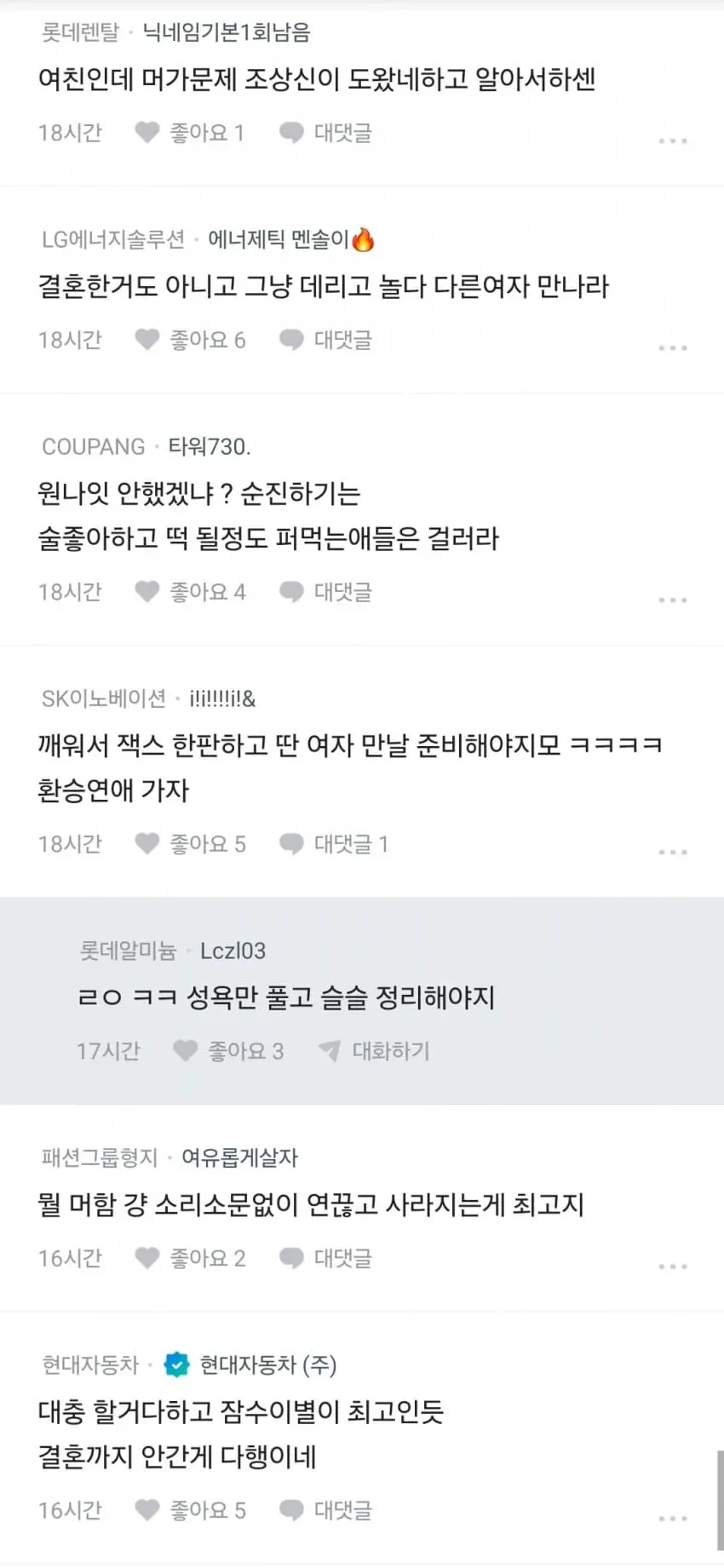The image size is (724, 1568).
Task: Open more options on 닉네임기본1회남음's comment
Action: pos(673,141)
